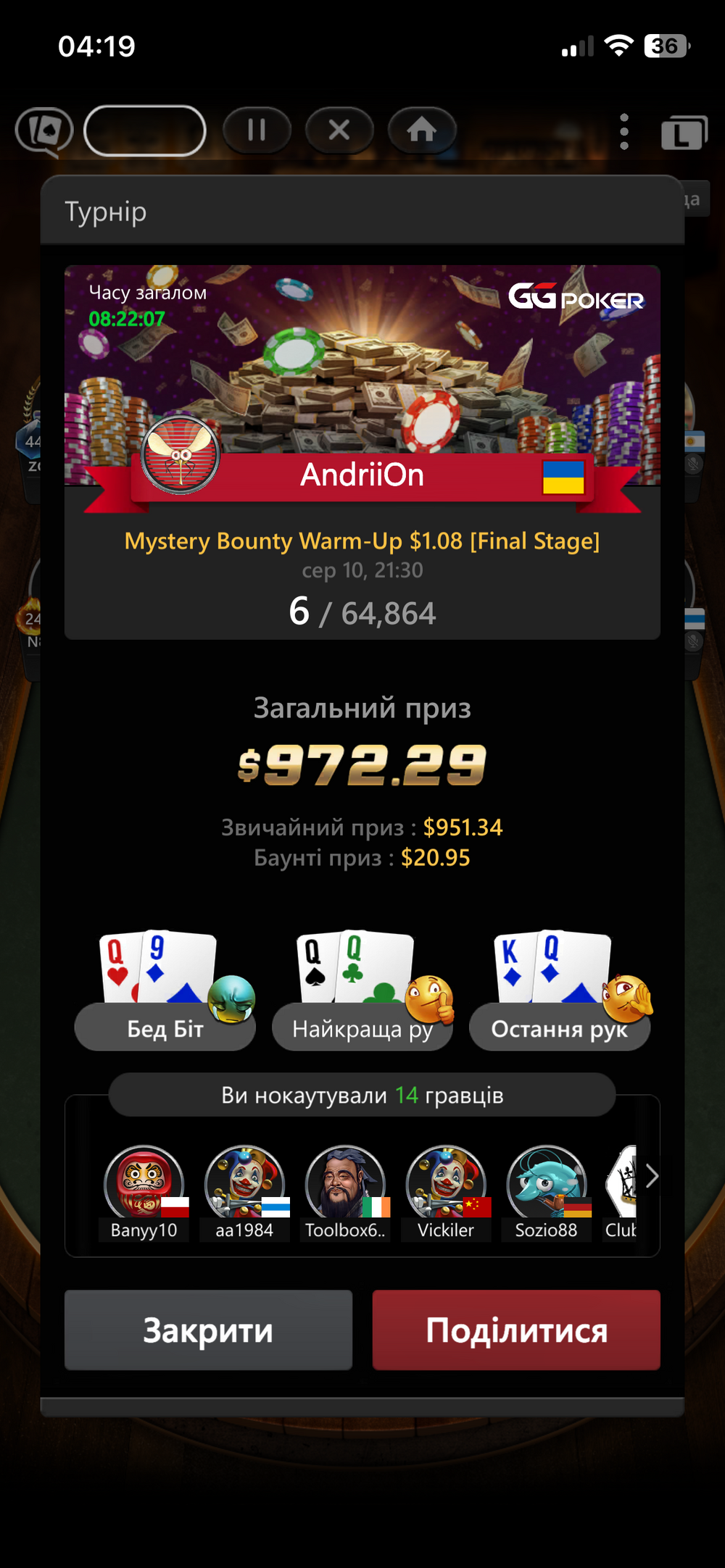725x1568 pixels.
Task: Show next knocked-out players with arrow
Action: click(651, 1176)
